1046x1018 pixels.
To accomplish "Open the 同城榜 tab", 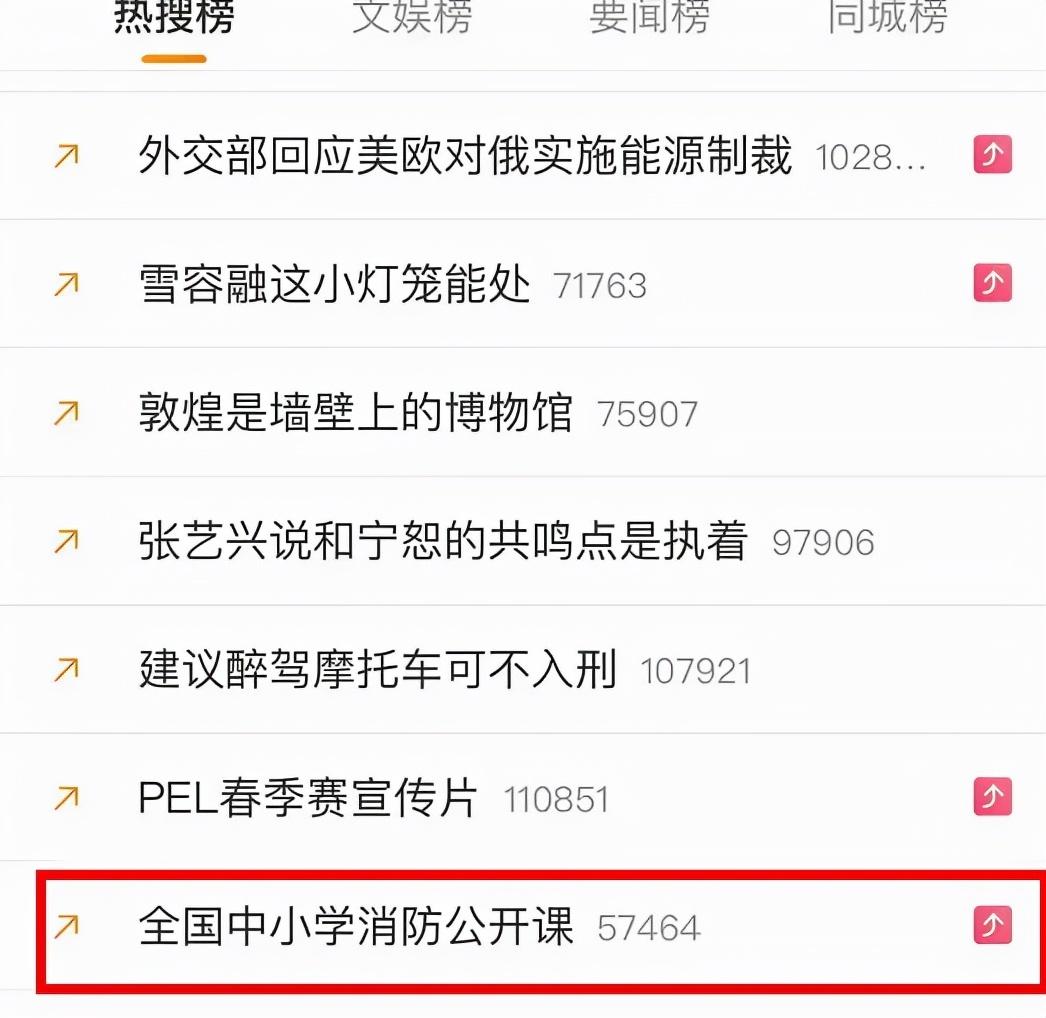I will [887, 17].
